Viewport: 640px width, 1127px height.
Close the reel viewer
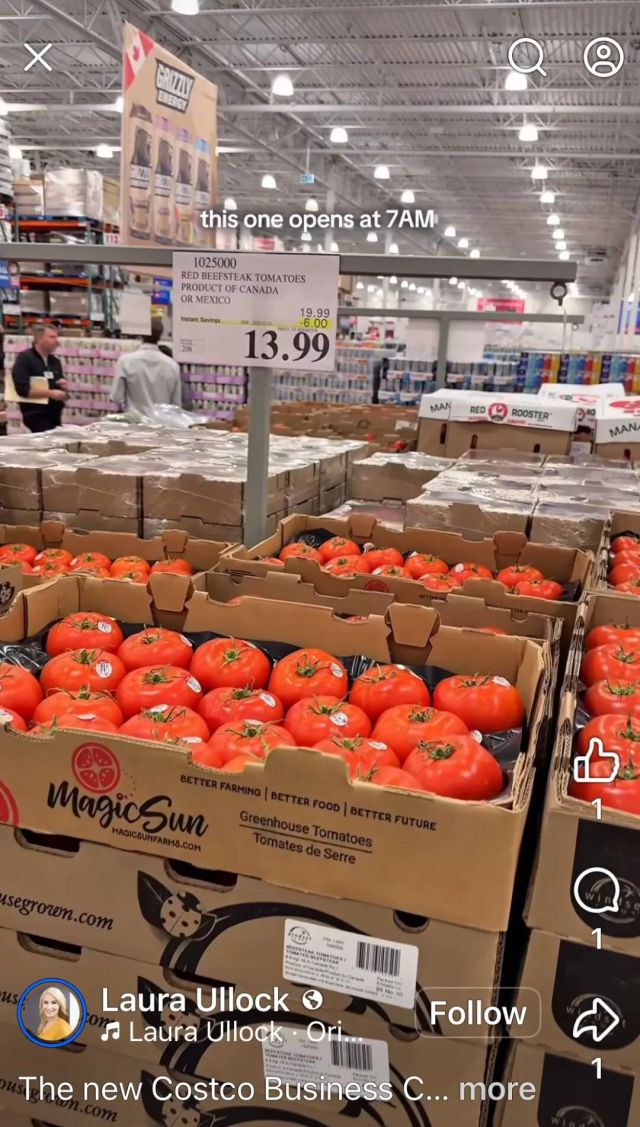[x=38, y=58]
